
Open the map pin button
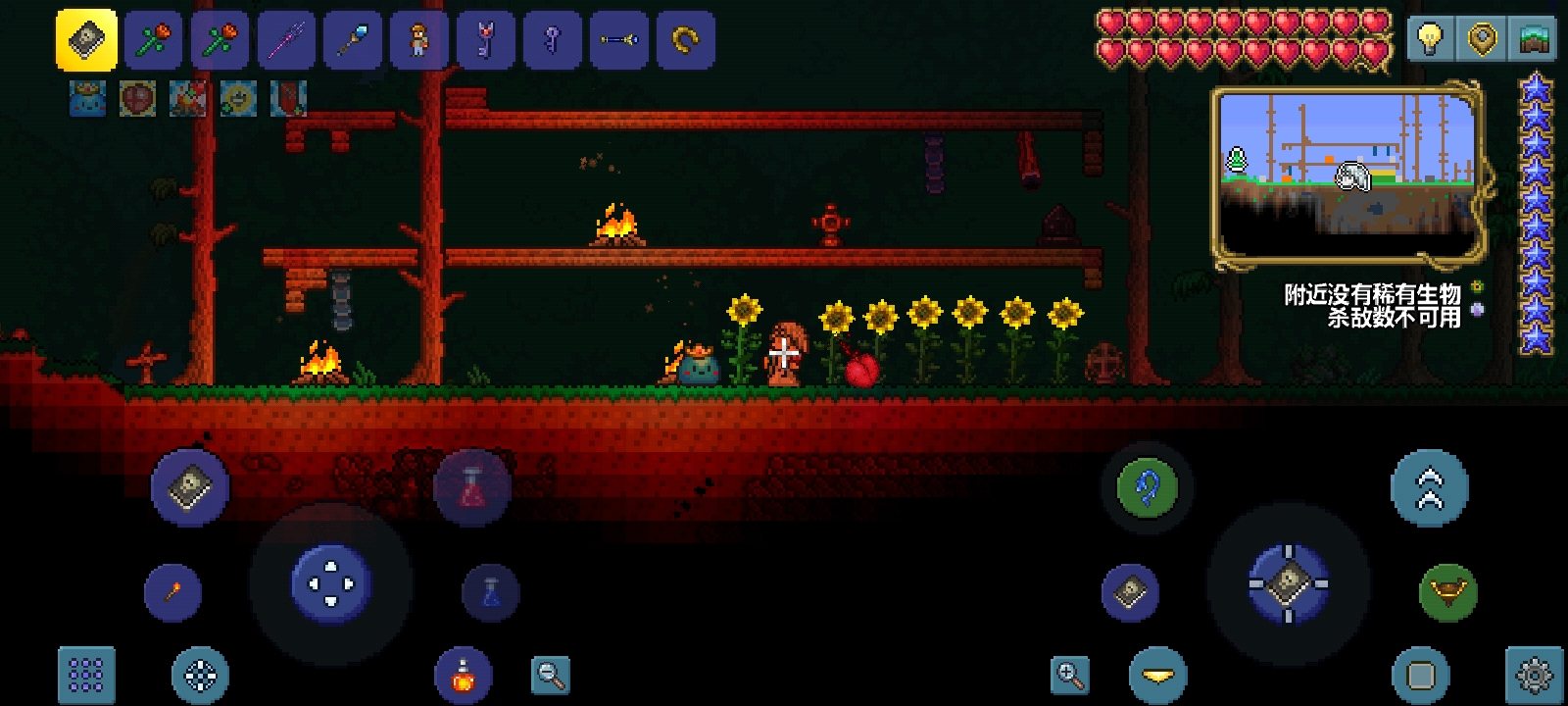click(x=1483, y=40)
